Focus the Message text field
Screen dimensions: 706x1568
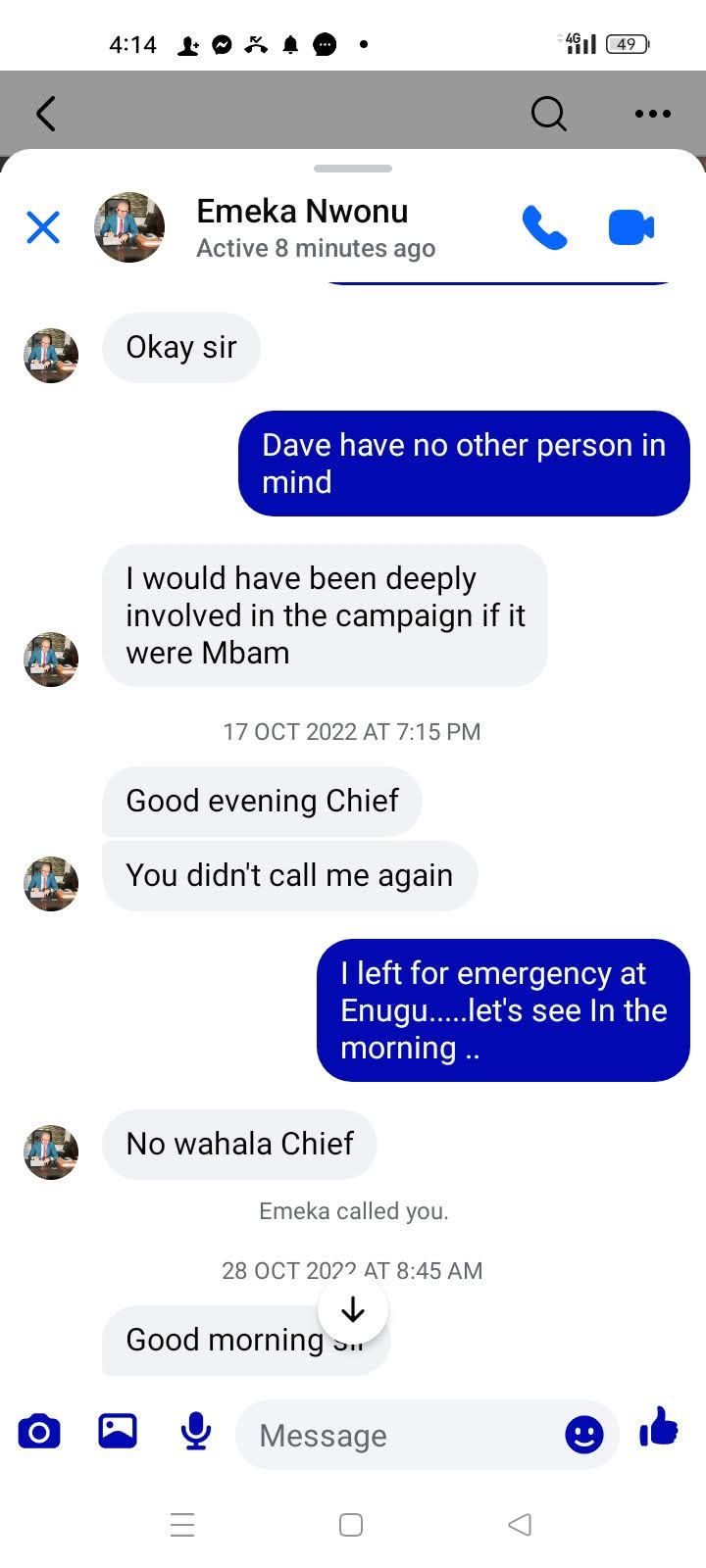[x=392, y=1435]
